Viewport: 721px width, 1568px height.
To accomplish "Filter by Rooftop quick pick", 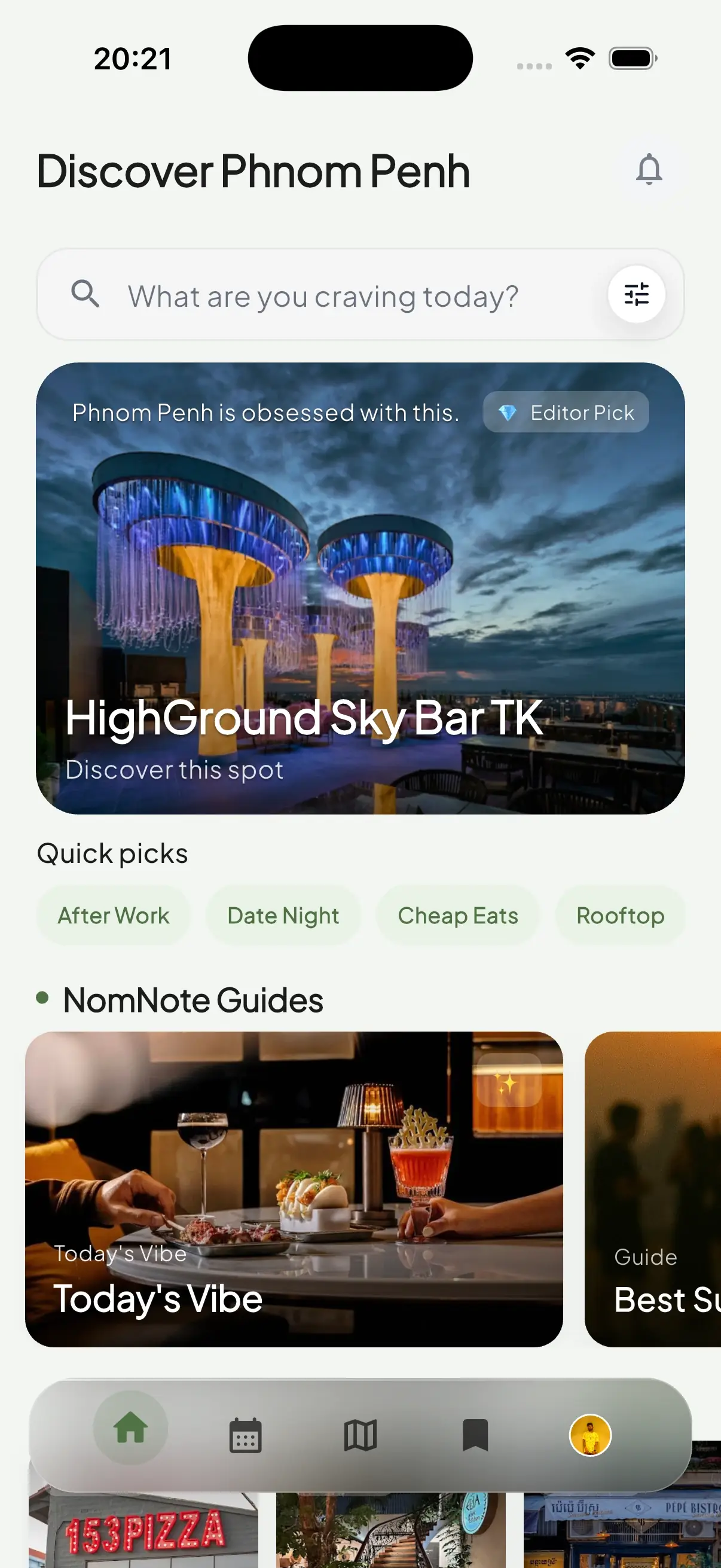I will (x=620, y=916).
